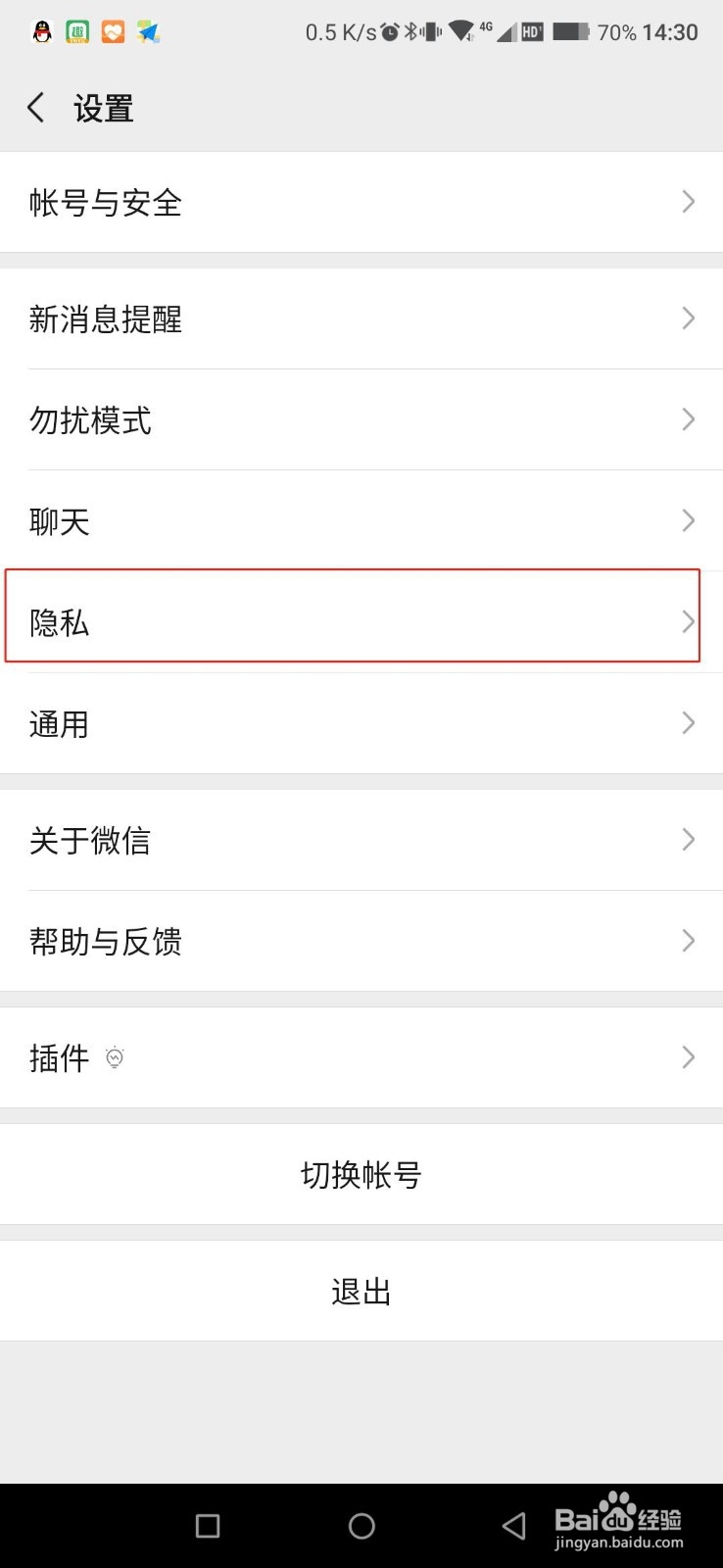Tap the alarm clock icon in the status bar
This screenshot has height=1568, width=723.
pos(388,30)
